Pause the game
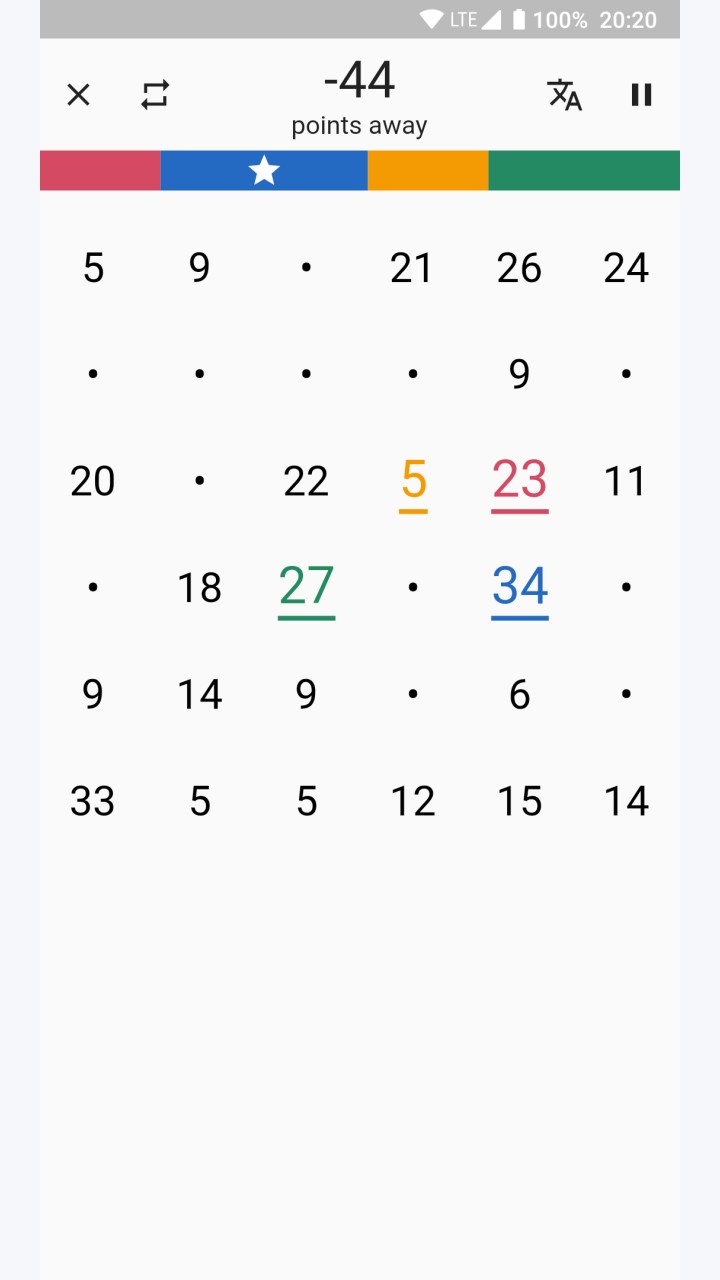The width and height of the screenshot is (720, 1280). click(x=641, y=95)
